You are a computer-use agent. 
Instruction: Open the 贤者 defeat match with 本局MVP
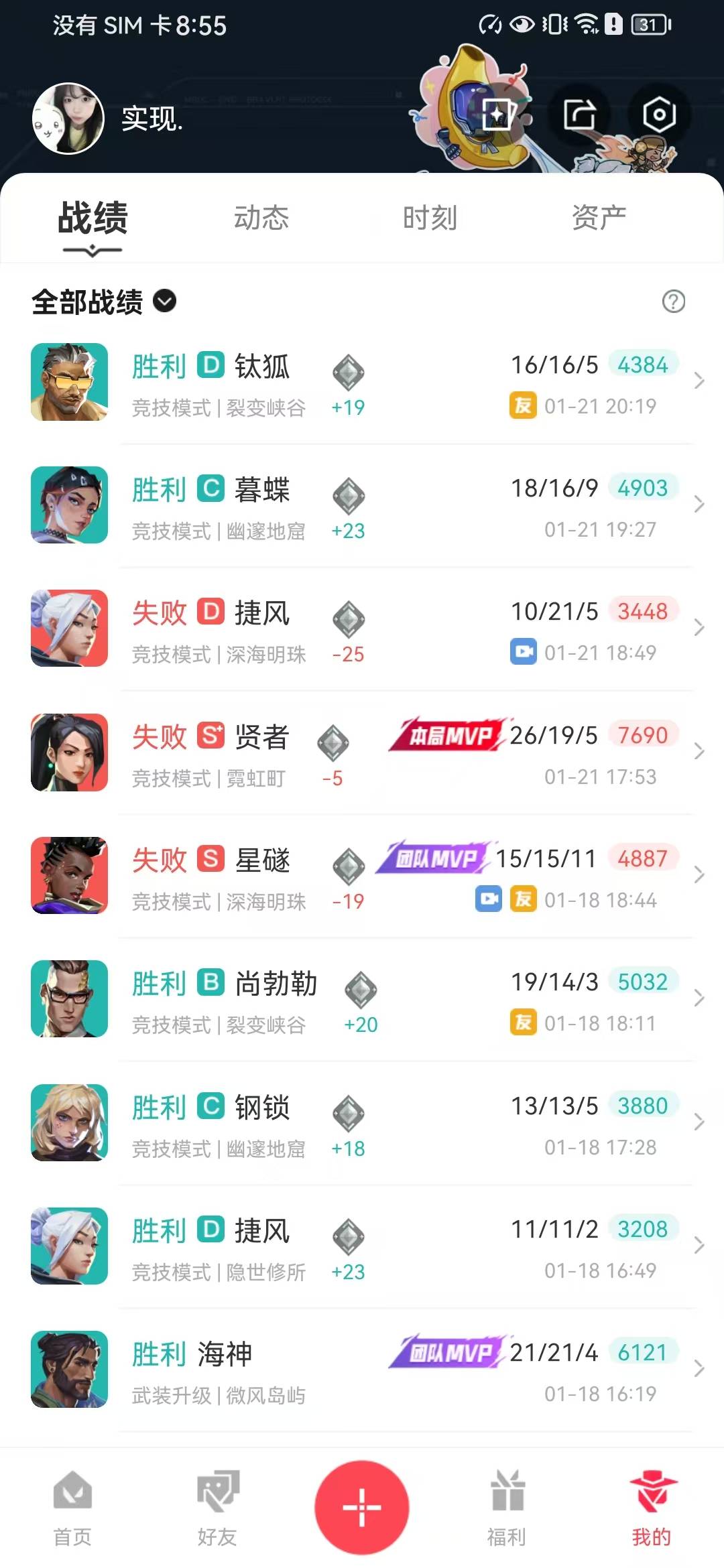point(362,753)
